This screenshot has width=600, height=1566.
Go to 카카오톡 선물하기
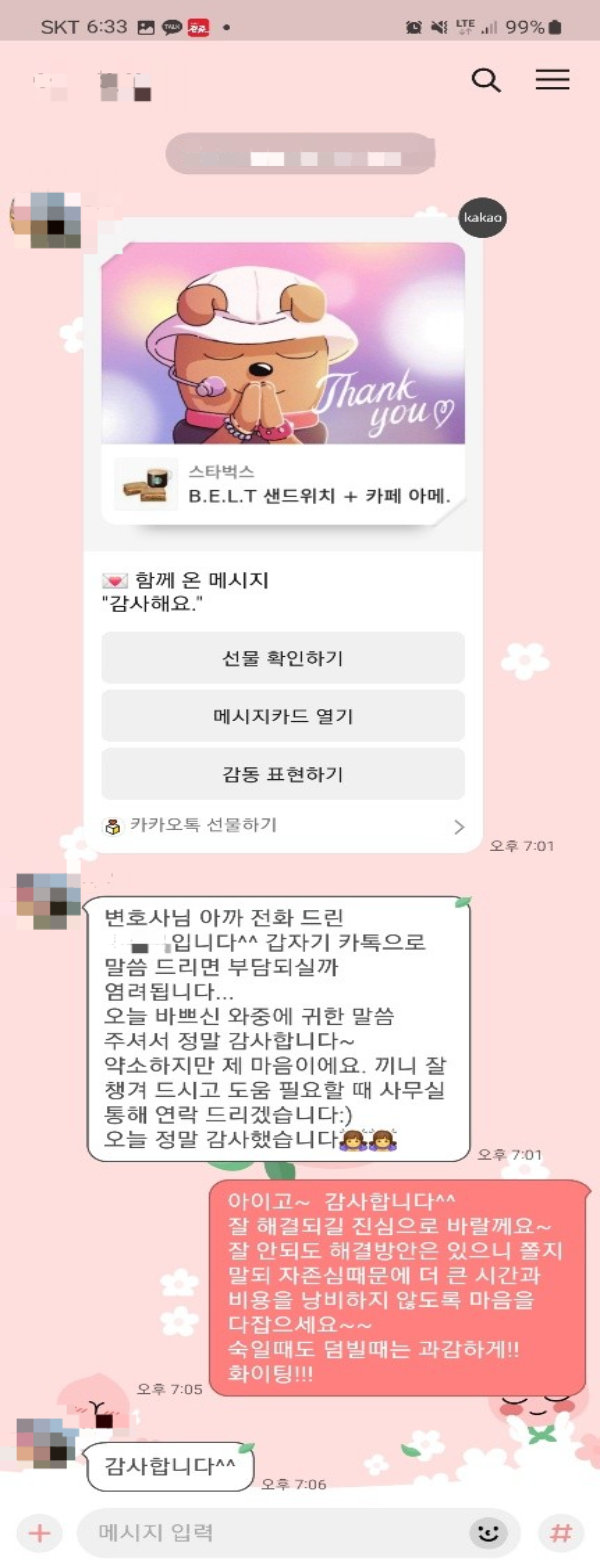point(283,826)
